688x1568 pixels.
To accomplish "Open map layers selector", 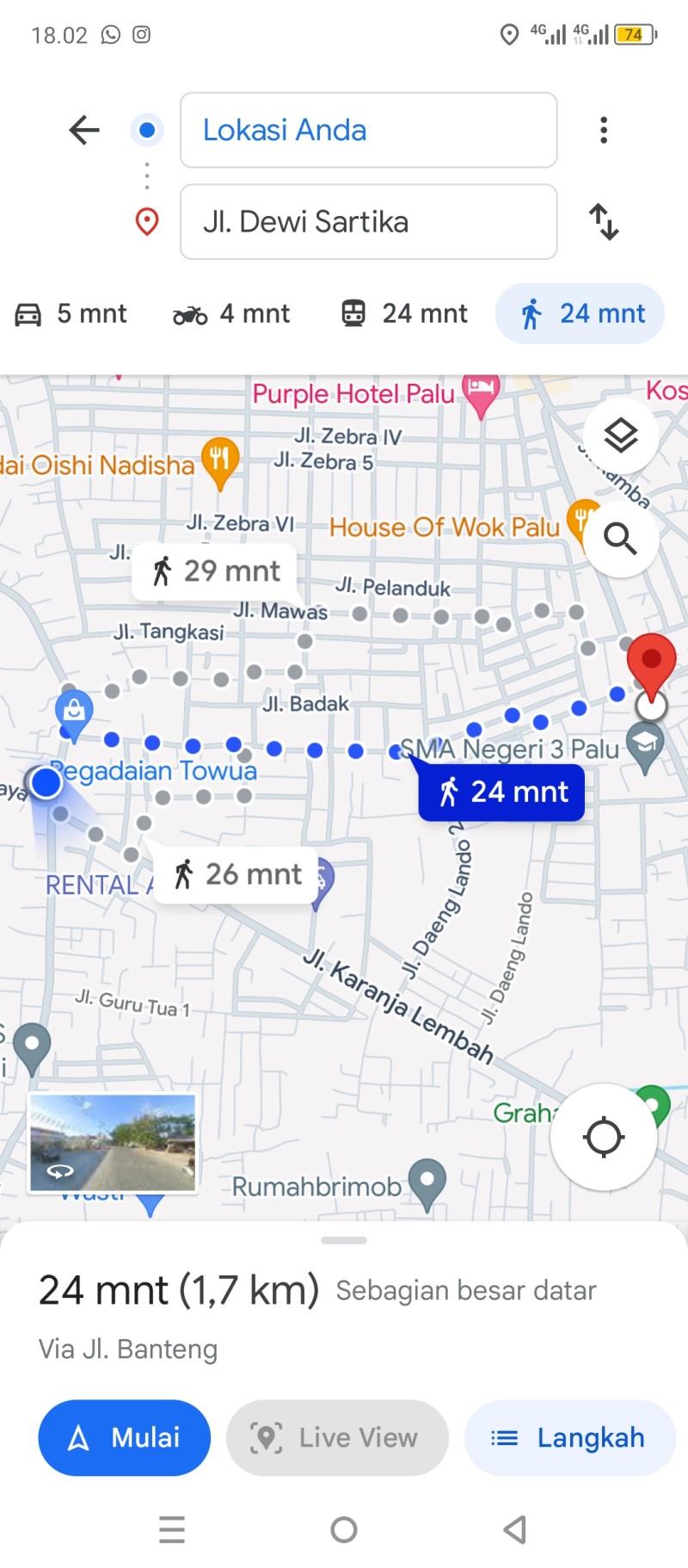I will pyautogui.click(x=621, y=435).
